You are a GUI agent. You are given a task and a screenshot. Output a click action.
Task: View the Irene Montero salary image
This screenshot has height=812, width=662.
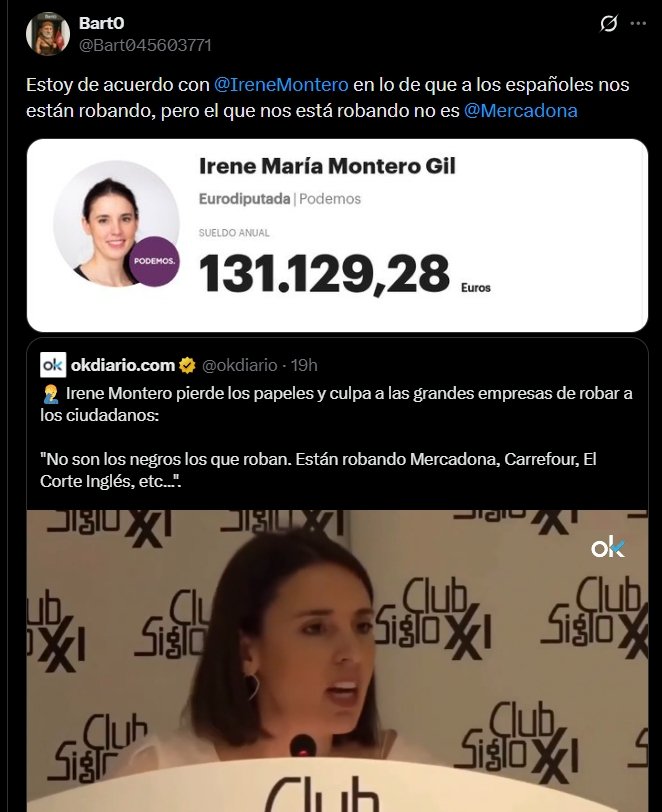pos(337,235)
